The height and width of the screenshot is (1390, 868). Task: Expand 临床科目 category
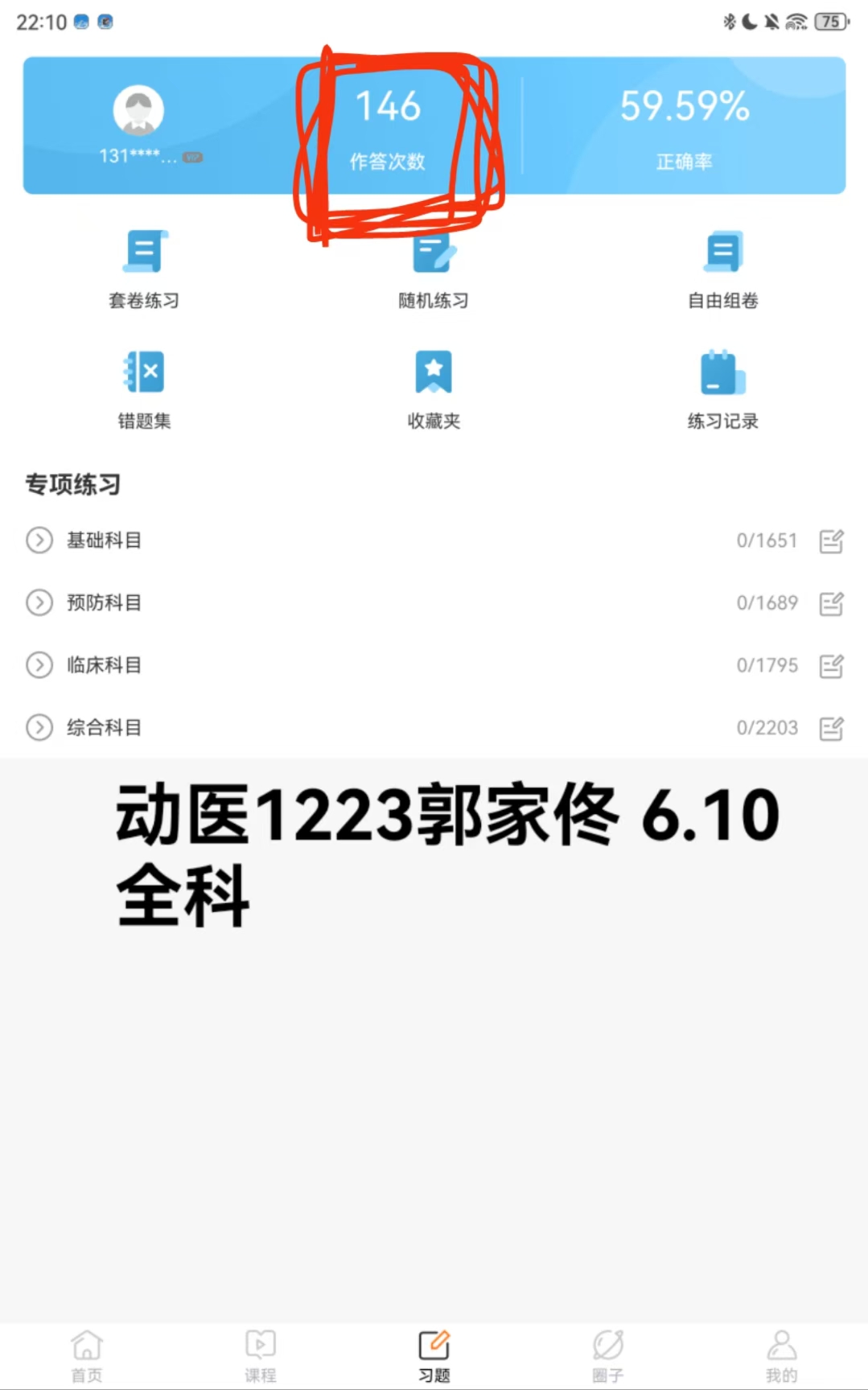tap(39, 665)
